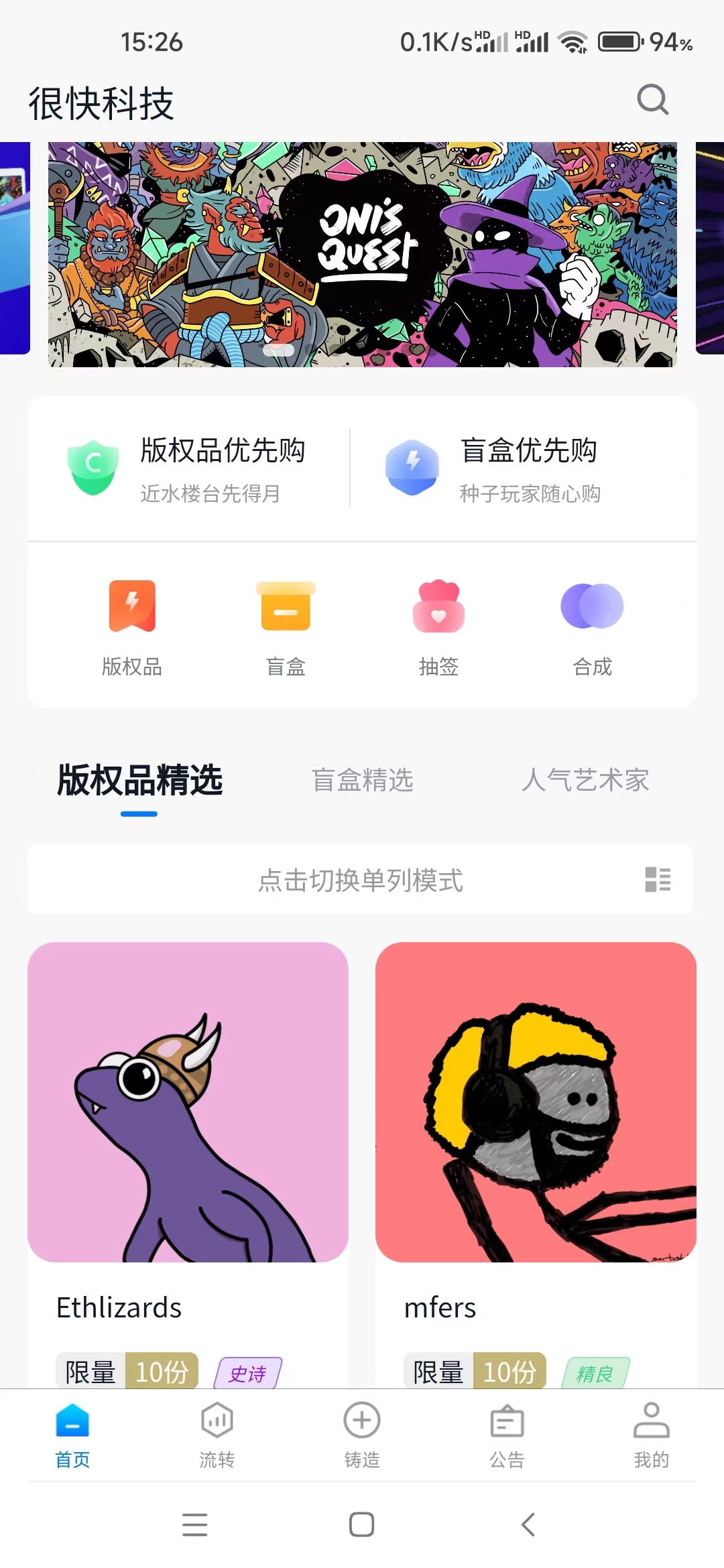Switch to the 人气艺术家 tab

pos(585,781)
